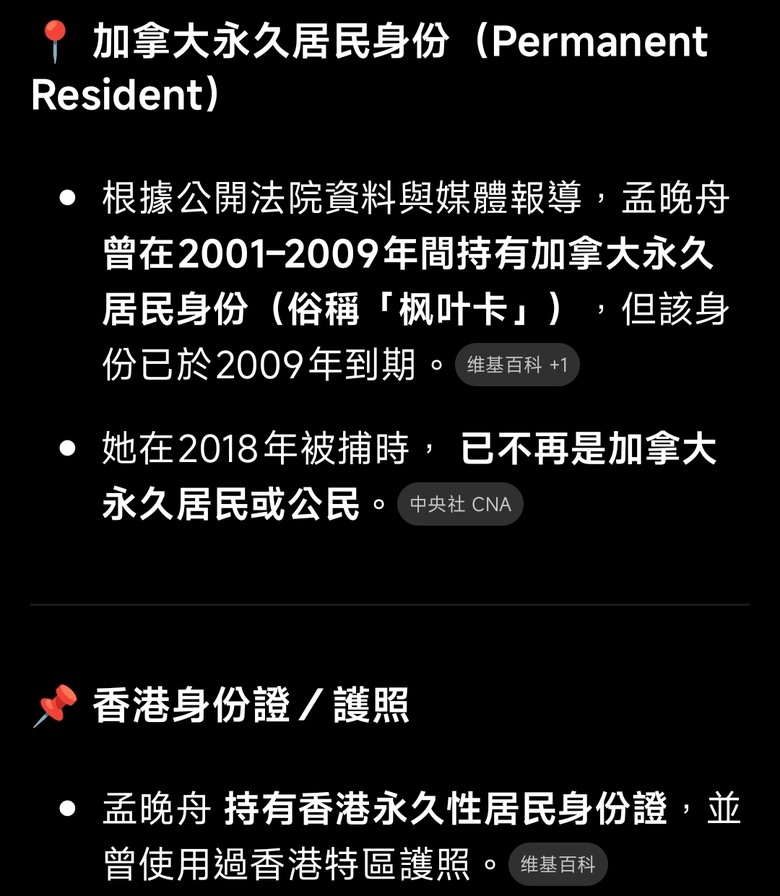Open the 中央社 CNA source chip

tap(460, 505)
